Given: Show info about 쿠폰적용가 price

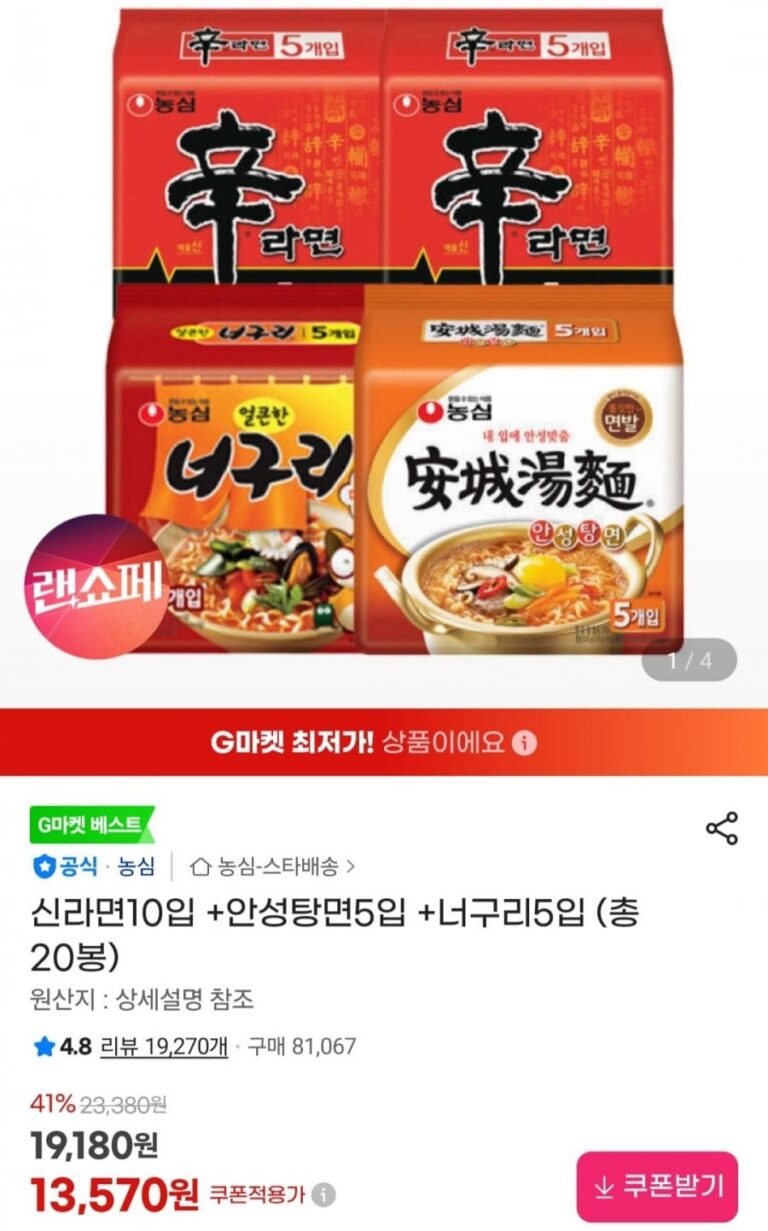Looking at the screenshot, I should tap(324, 1195).
